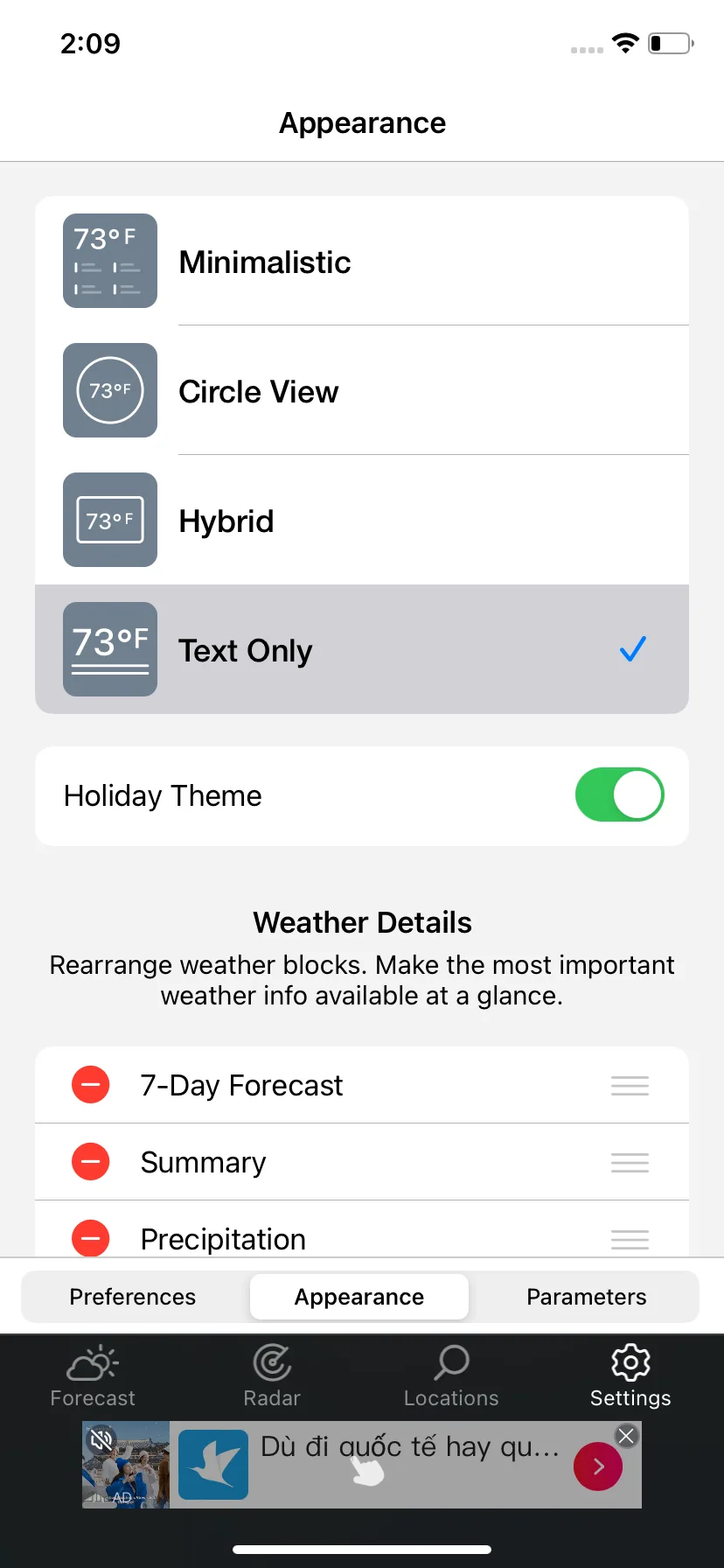Open the ad's red arrow button
This screenshot has width=724, height=1568.
pos(598,1466)
